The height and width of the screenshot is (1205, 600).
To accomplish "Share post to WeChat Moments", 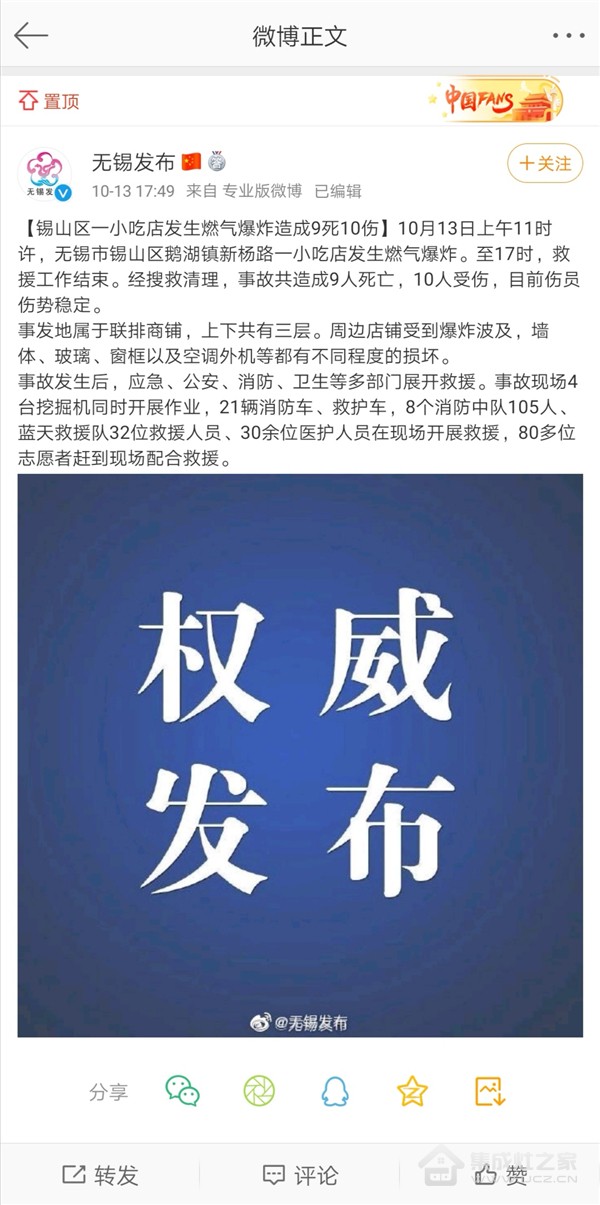I will [259, 1091].
